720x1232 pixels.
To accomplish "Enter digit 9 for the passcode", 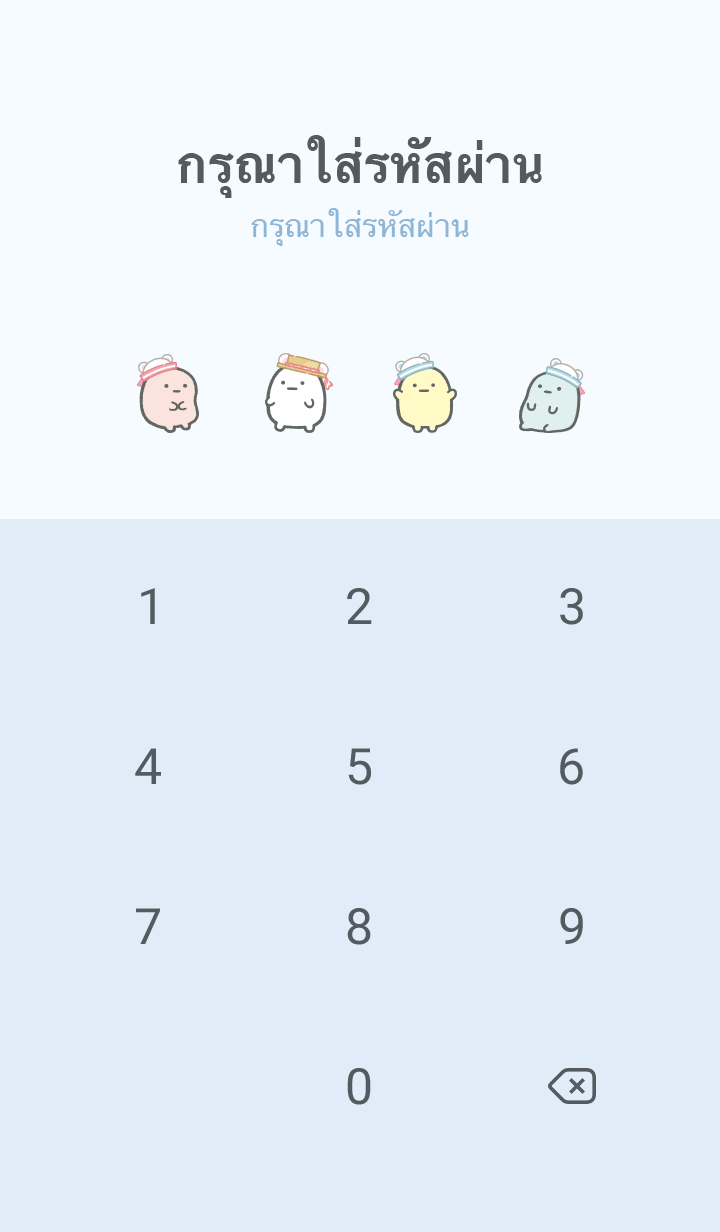I will pos(571,927).
